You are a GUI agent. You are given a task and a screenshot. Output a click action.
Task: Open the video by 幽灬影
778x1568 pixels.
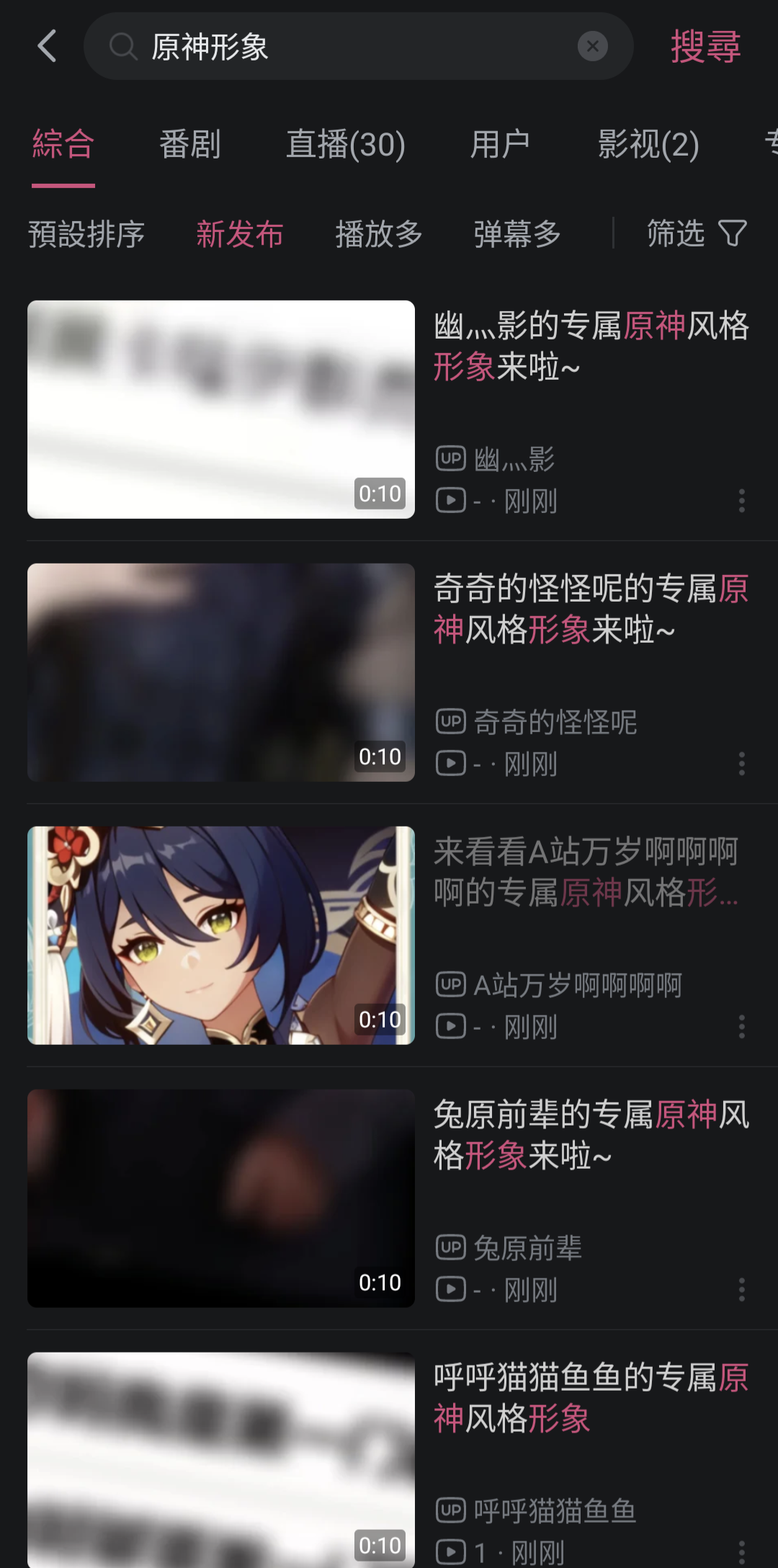pyautogui.click(x=220, y=409)
